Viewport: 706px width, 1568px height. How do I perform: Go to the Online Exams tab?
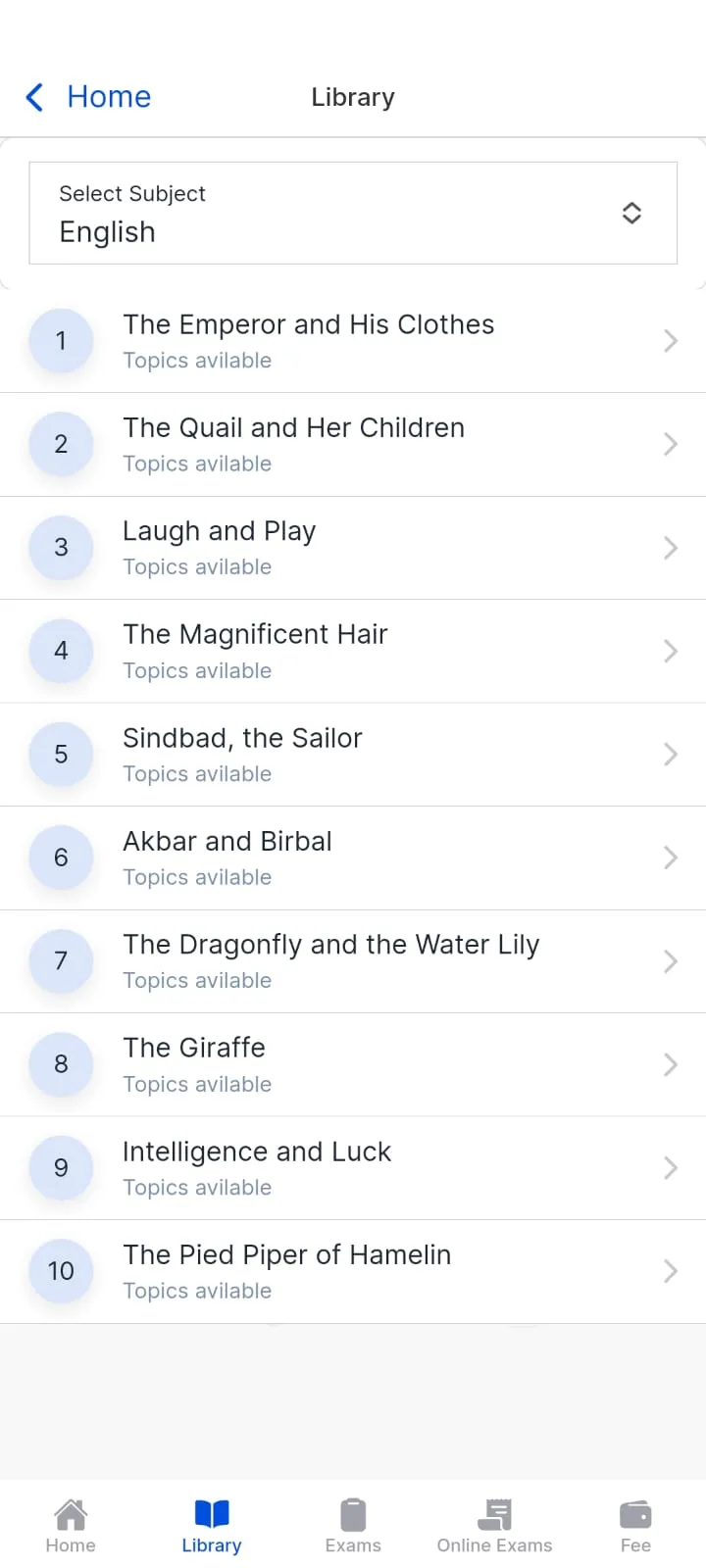pyautogui.click(x=494, y=1526)
